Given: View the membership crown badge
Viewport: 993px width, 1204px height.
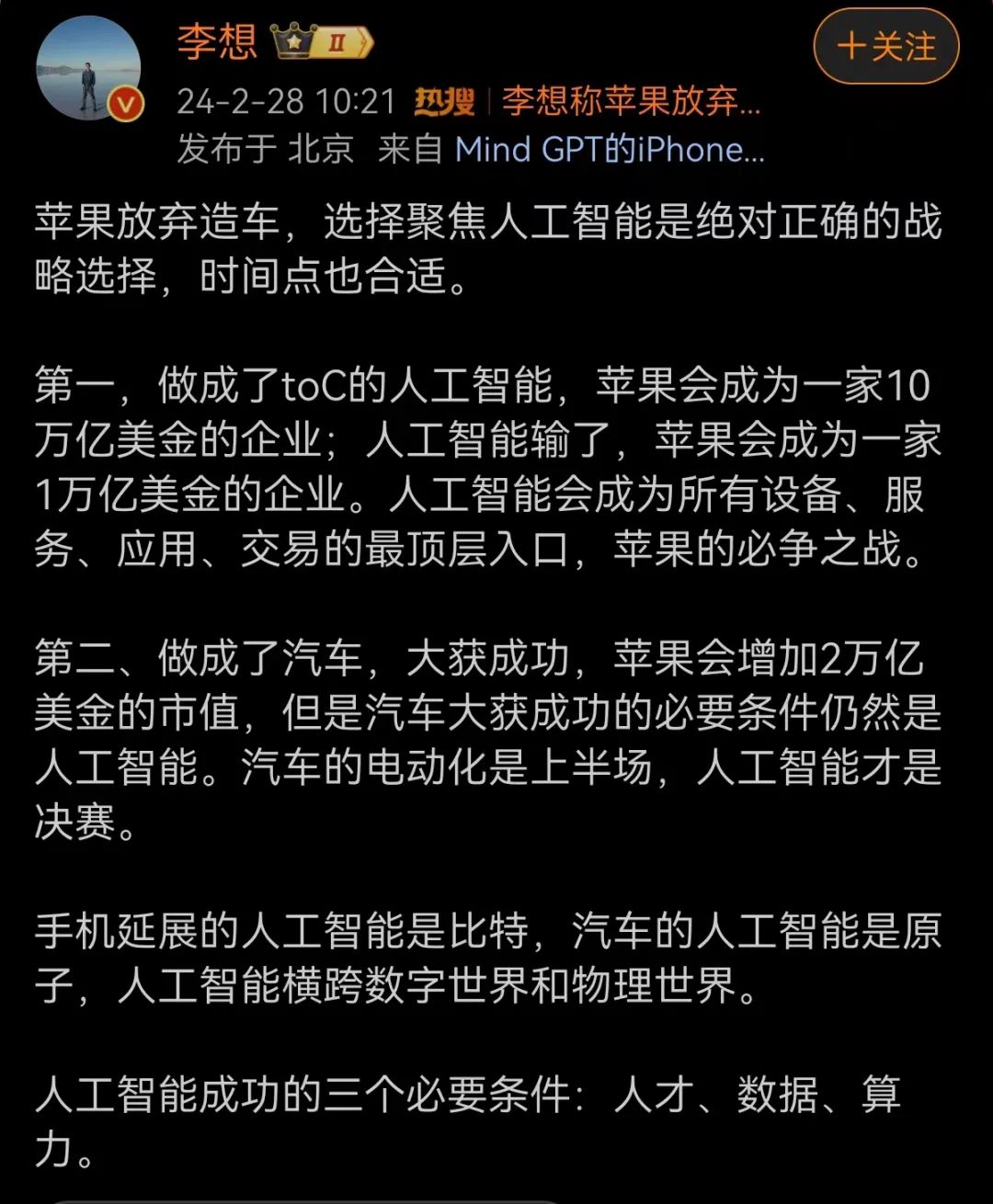Looking at the screenshot, I should tap(322, 42).
